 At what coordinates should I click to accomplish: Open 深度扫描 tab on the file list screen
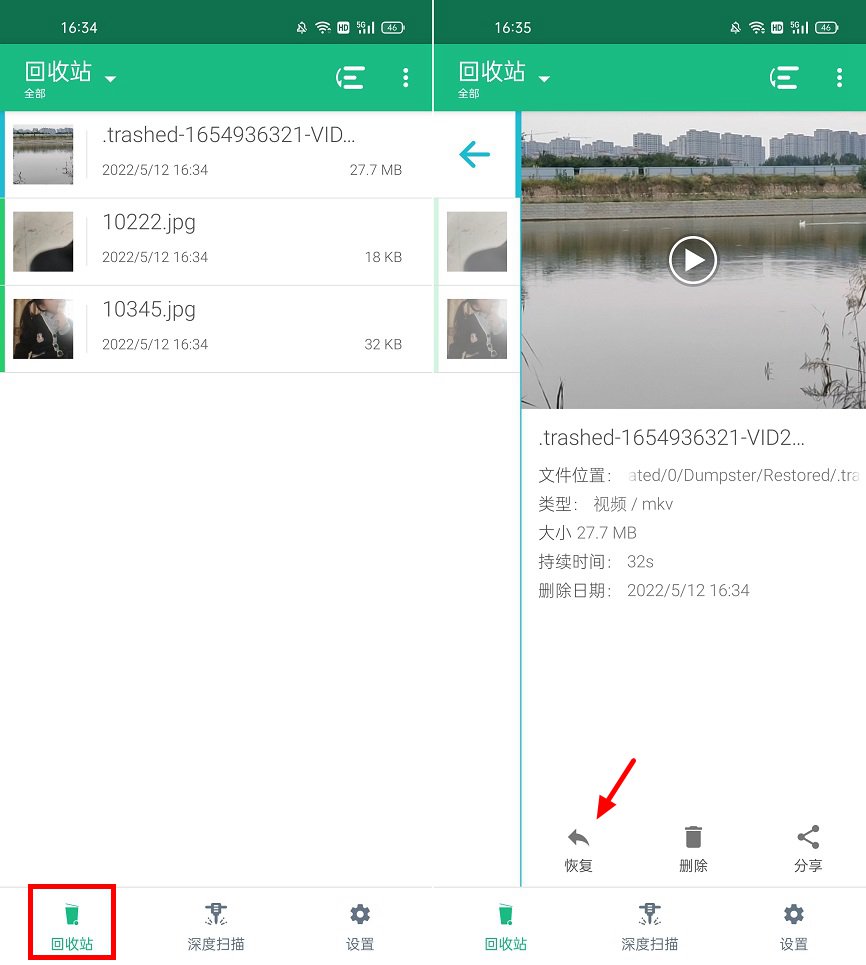[x=216, y=924]
